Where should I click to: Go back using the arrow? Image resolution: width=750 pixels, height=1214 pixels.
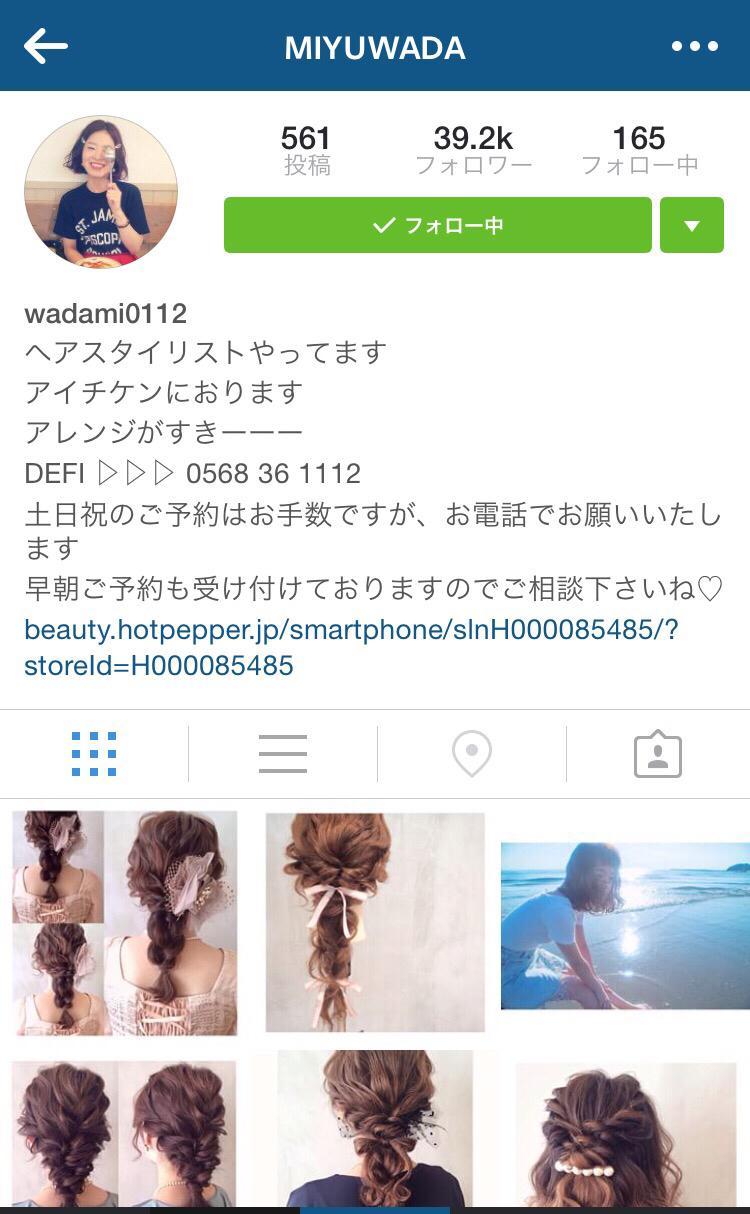click(x=46, y=46)
